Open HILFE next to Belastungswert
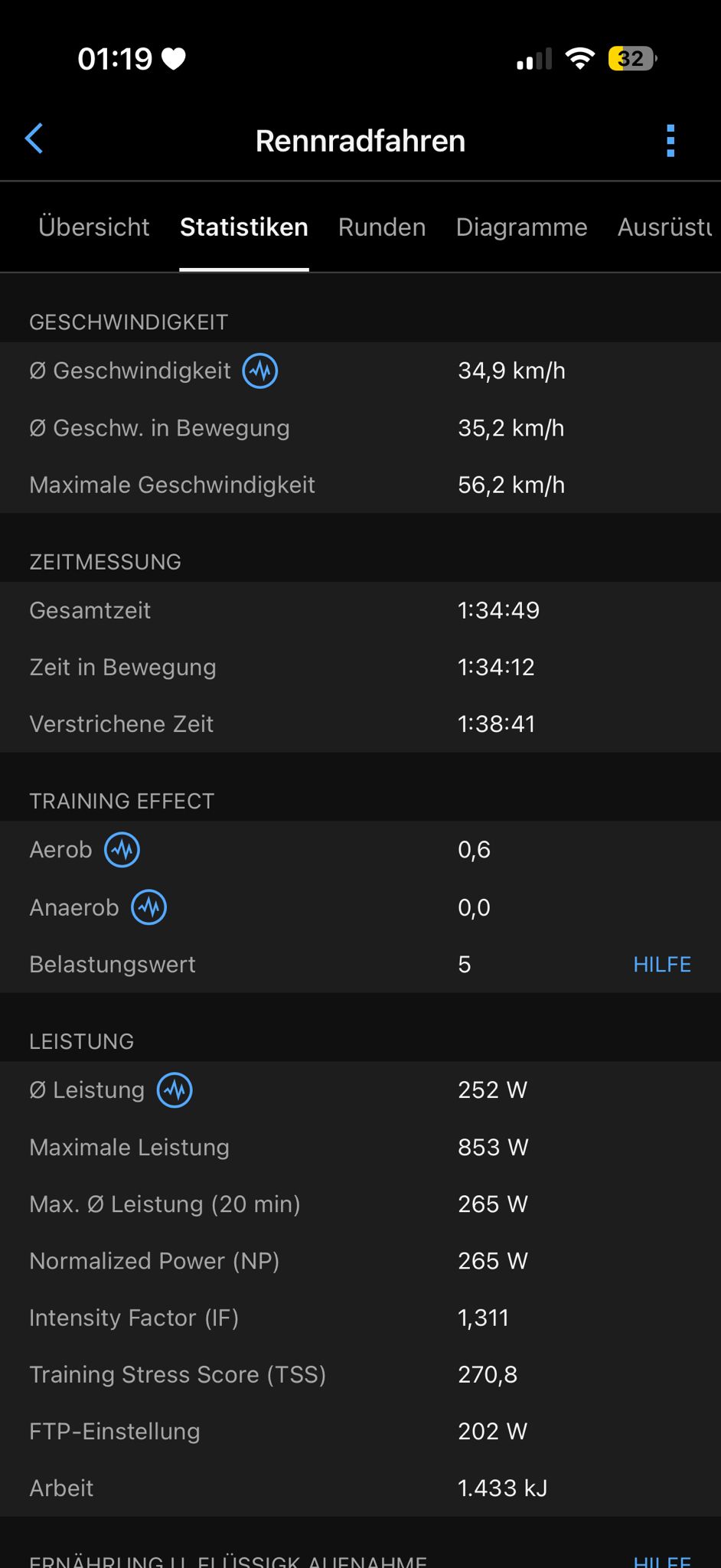The height and width of the screenshot is (1568, 721). (662, 965)
